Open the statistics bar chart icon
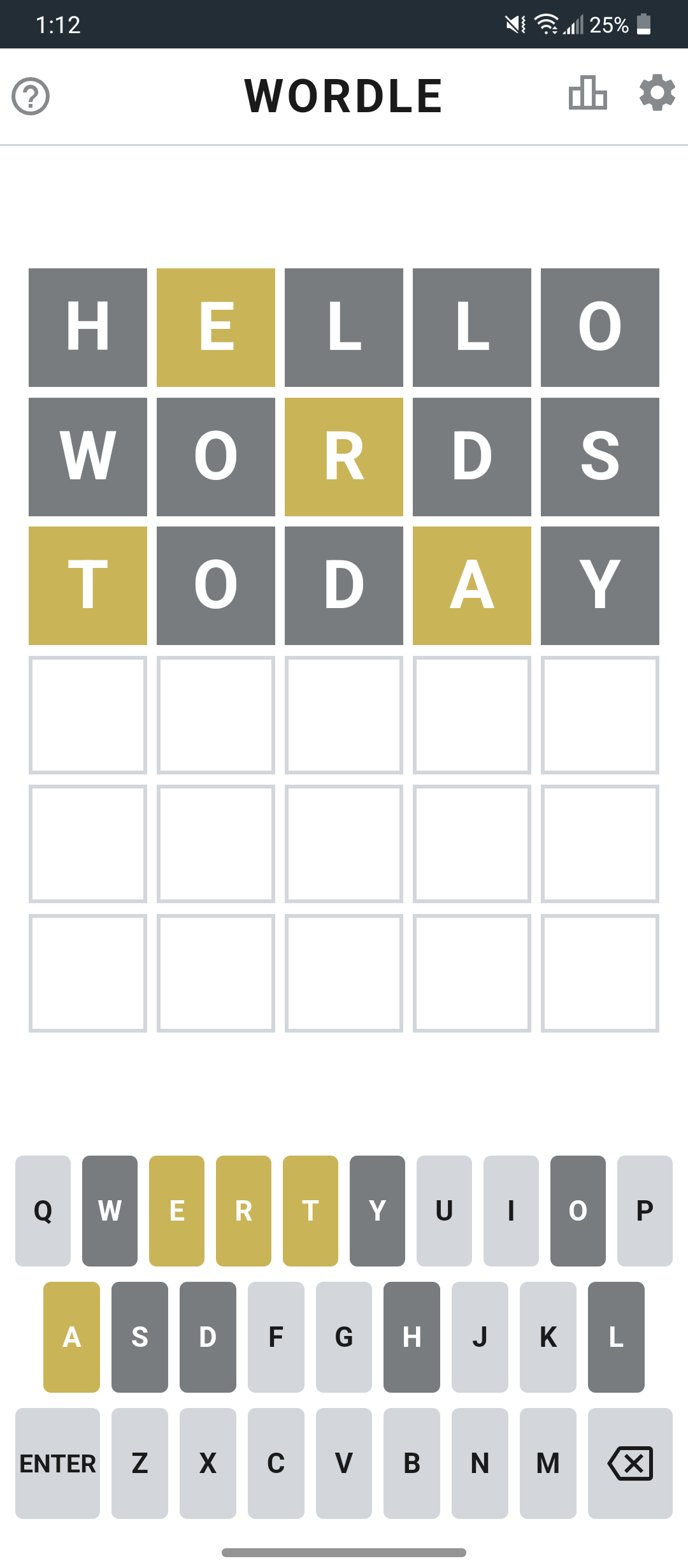The width and height of the screenshot is (688, 1568). [x=587, y=93]
